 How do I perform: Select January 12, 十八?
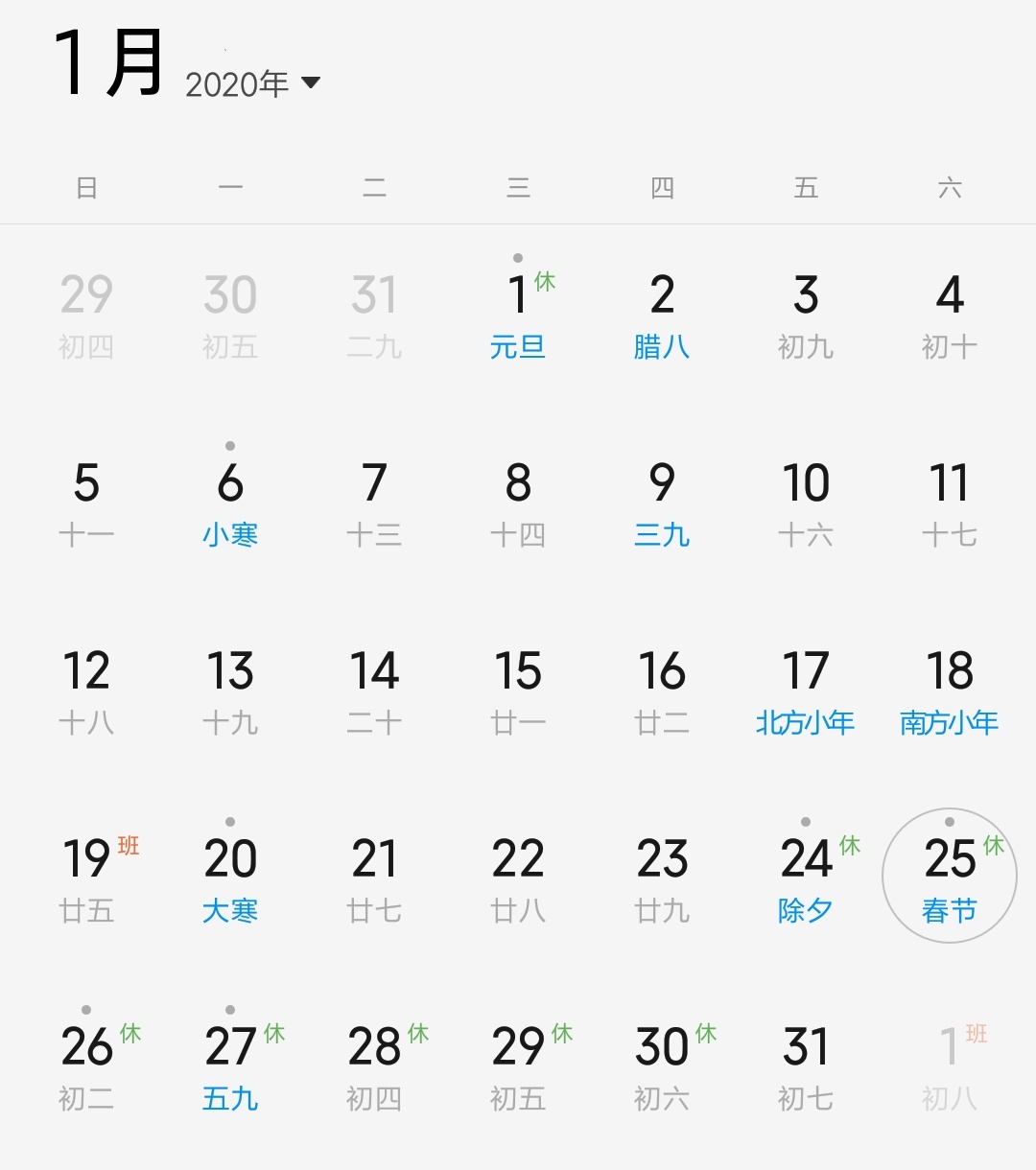coord(86,690)
